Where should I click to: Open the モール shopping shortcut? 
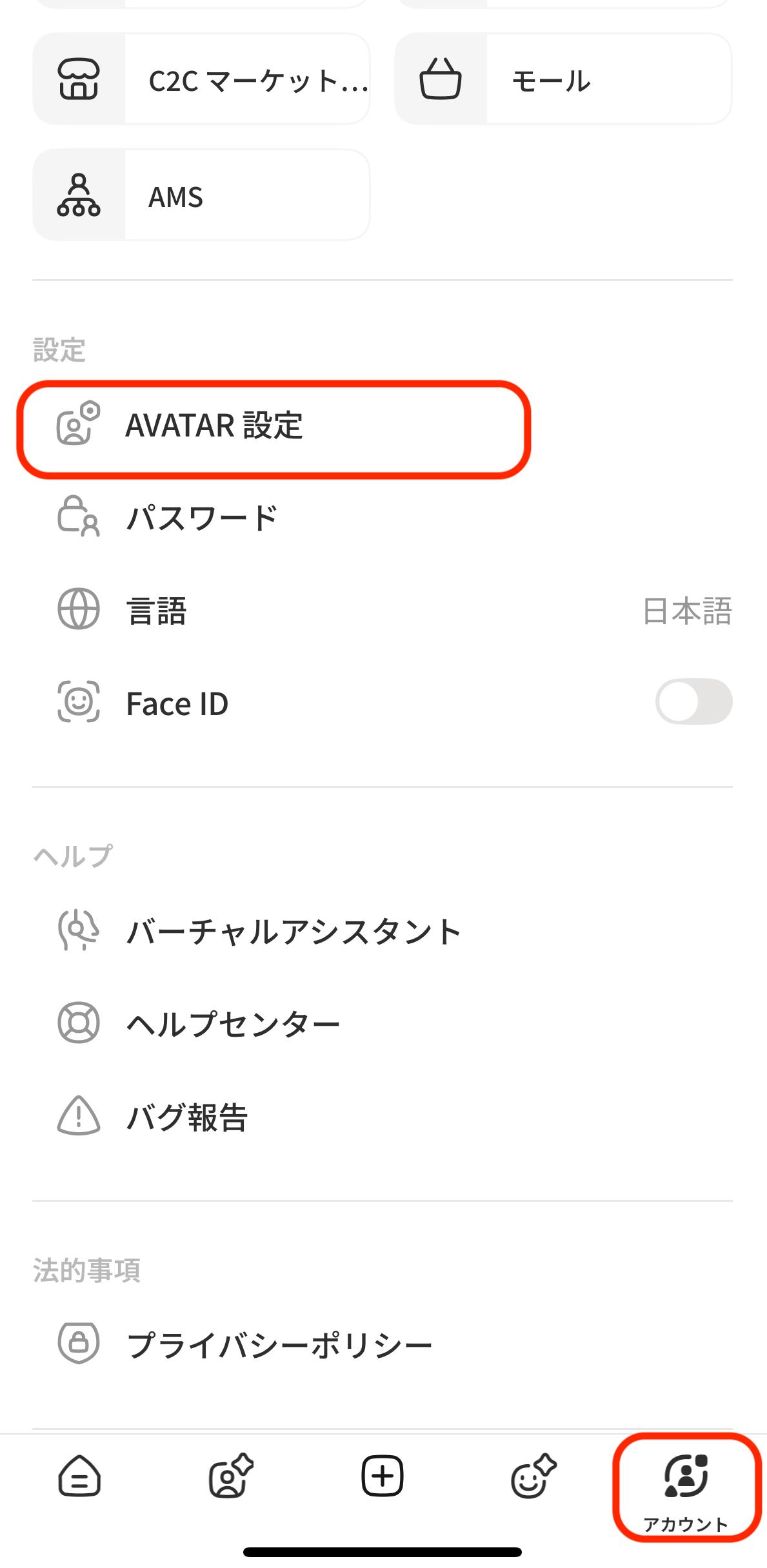click(x=563, y=79)
